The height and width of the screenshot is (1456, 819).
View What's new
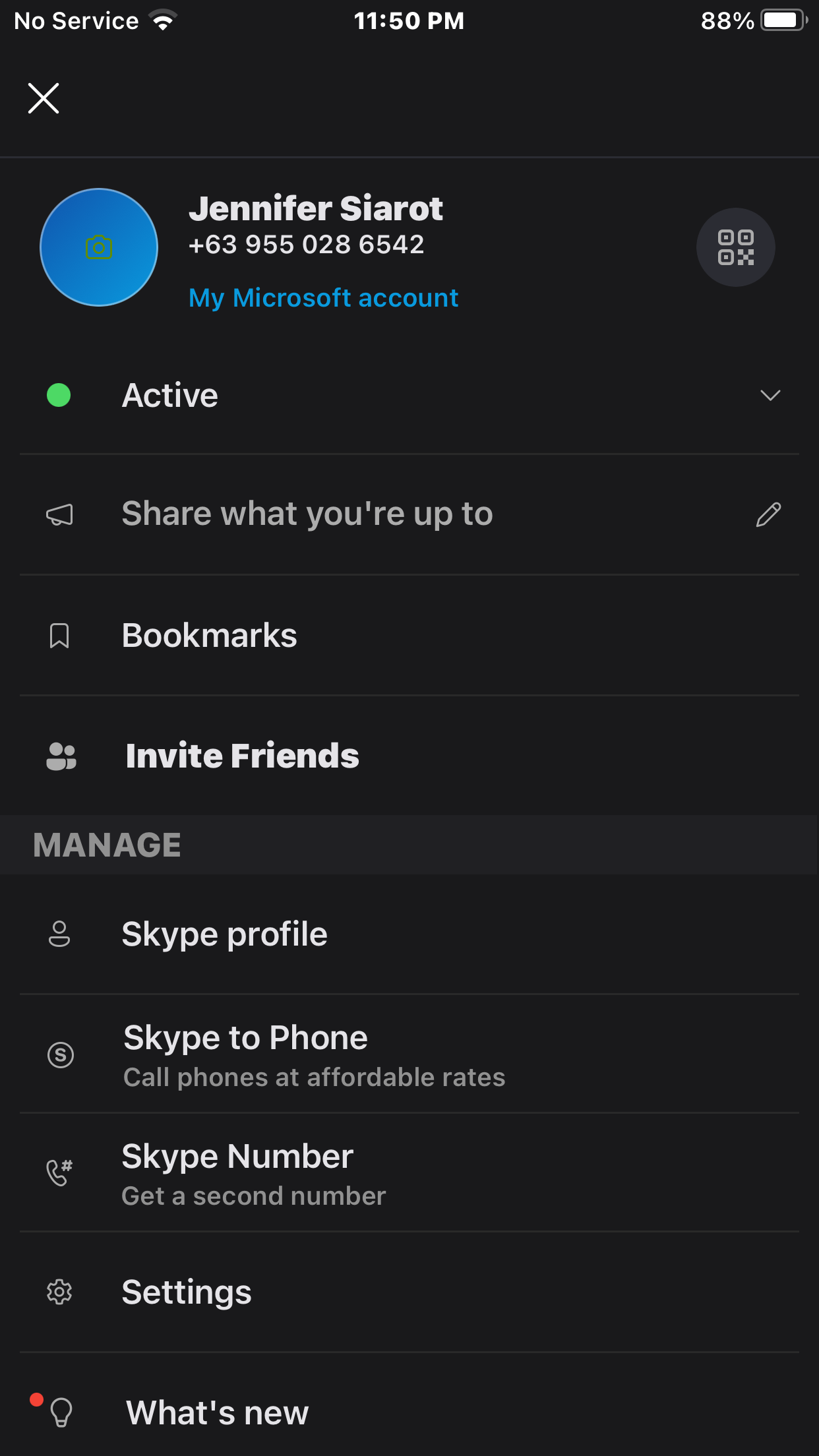pyautogui.click(x=217, y=1412)
